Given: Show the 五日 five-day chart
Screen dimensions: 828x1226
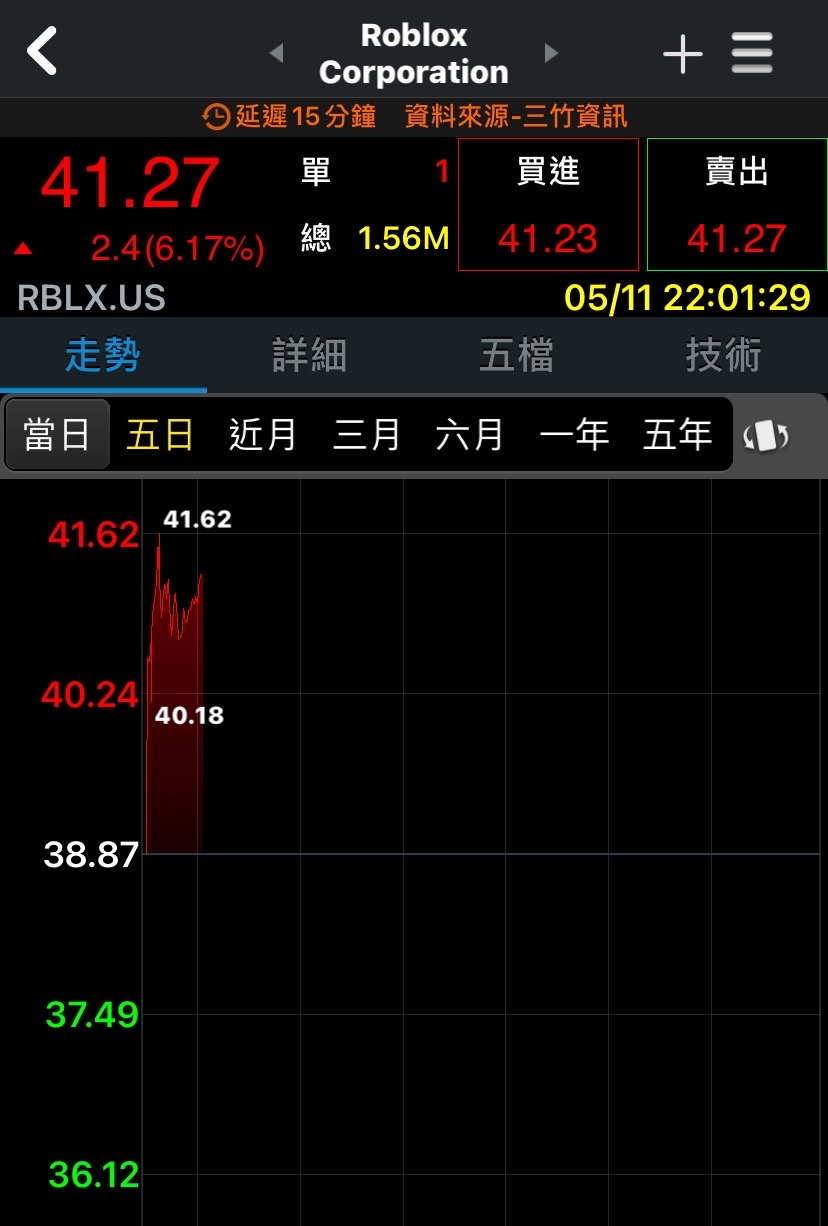Looking at the screenshot, I should click(x=160, y=435).
